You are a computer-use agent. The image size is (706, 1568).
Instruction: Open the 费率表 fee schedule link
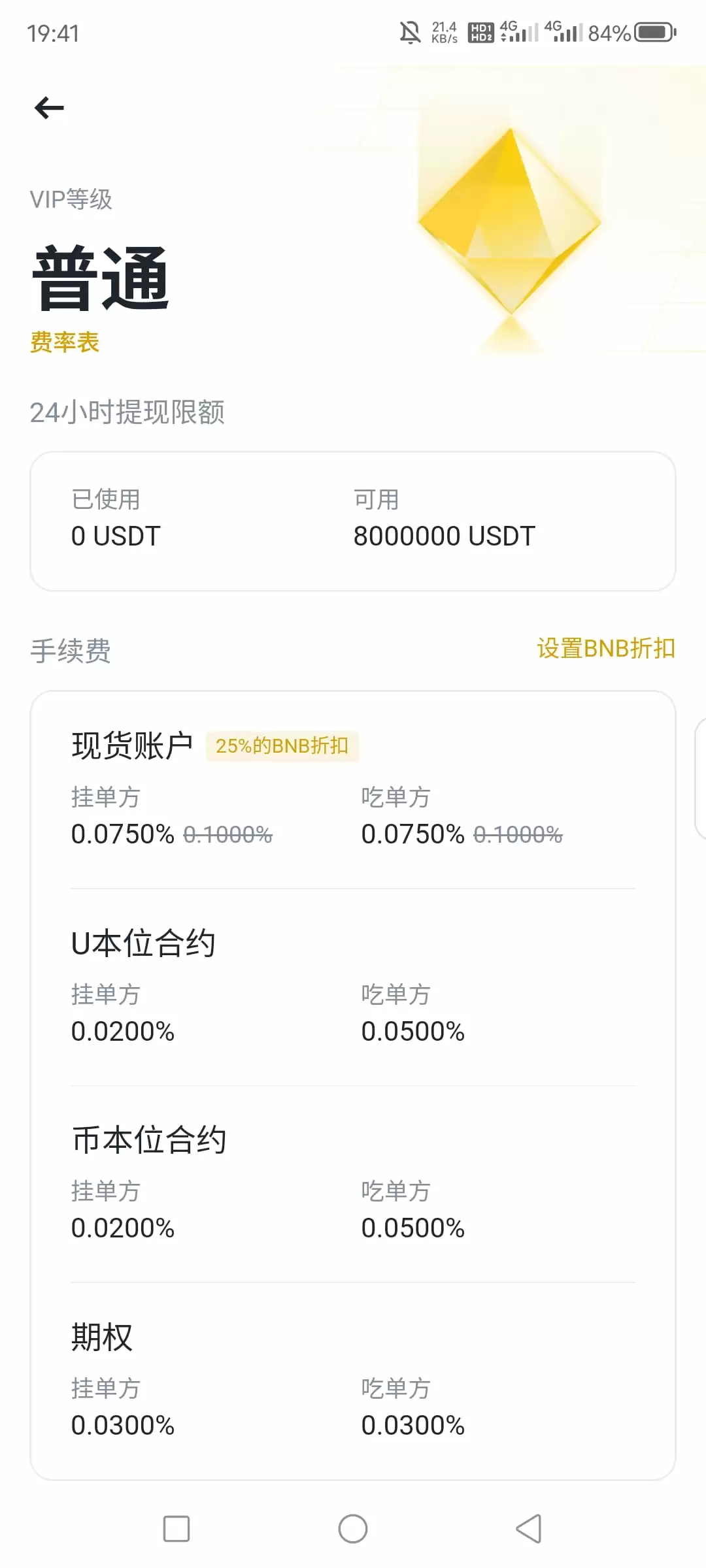(x=65, y=343)
